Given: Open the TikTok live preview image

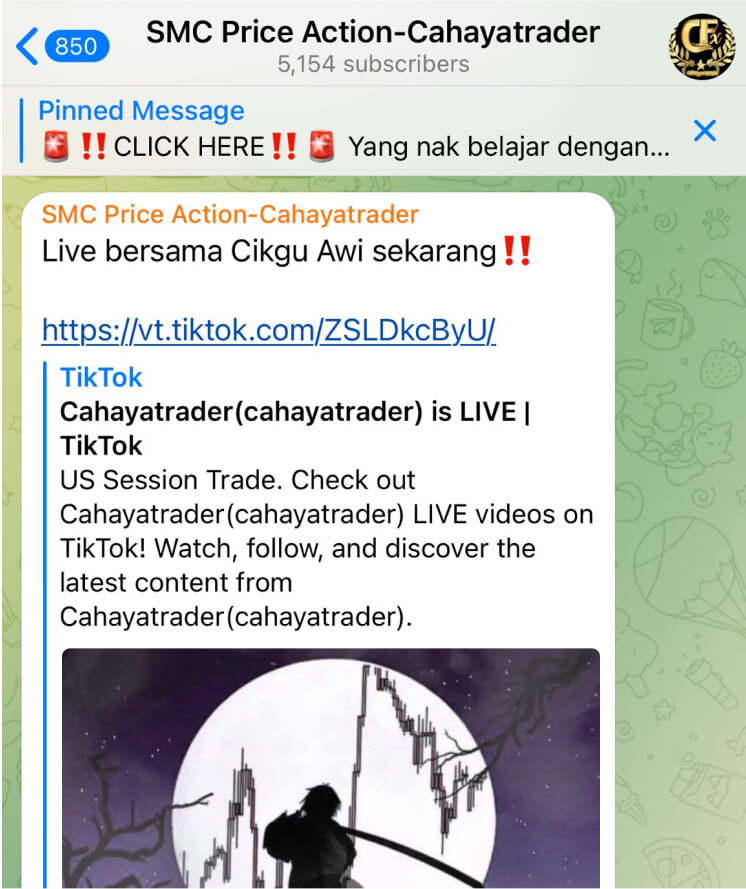Looking at the screenshot, I should 330,768.
